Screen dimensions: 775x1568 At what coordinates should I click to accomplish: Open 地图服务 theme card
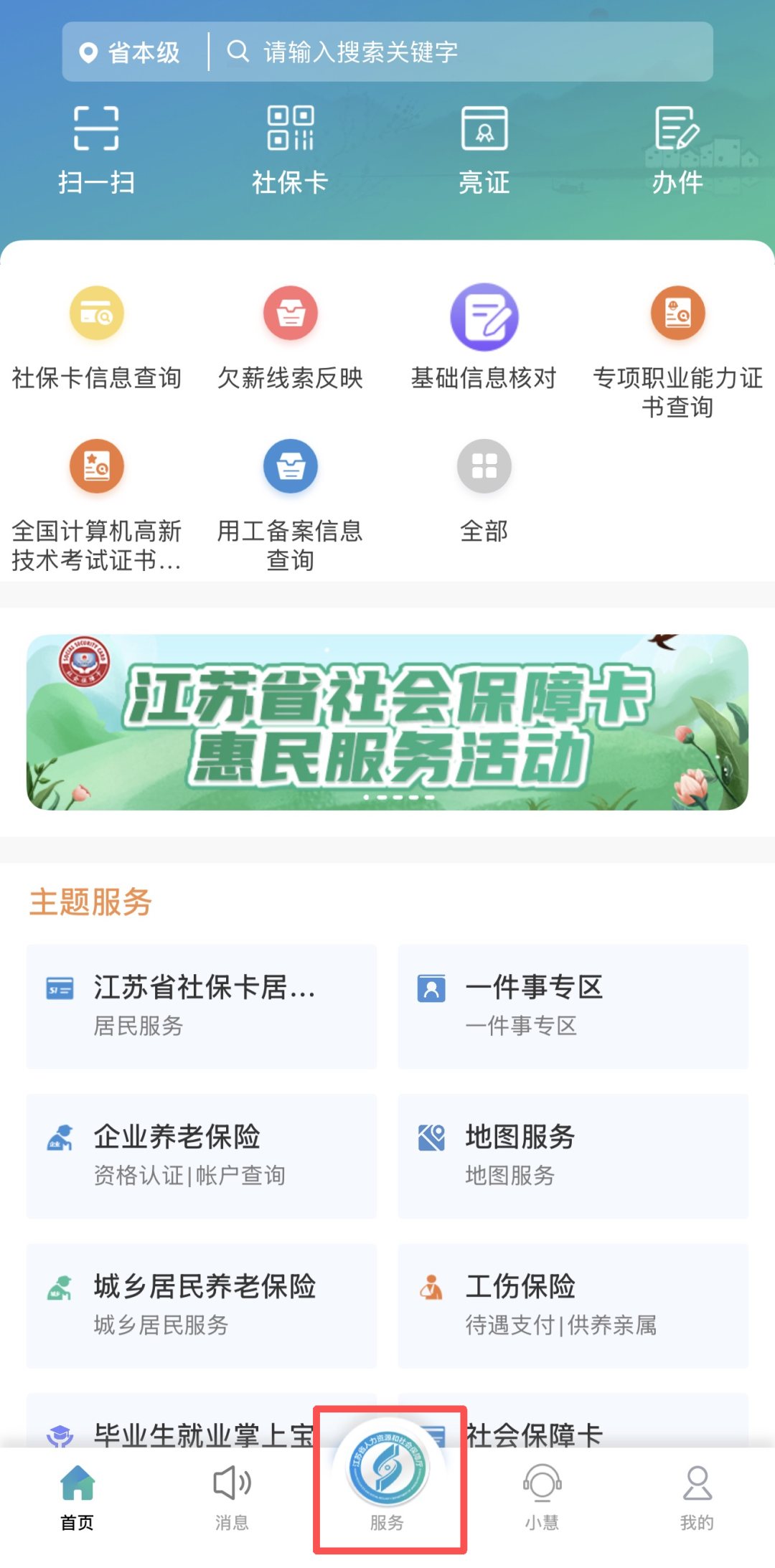click(x=573, y=1155)
